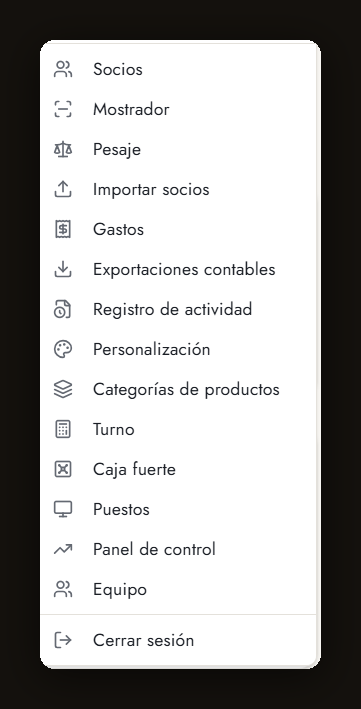Screen dimensions: 361x709
Task: Select Caja fuerte
Action: [178, 469]
